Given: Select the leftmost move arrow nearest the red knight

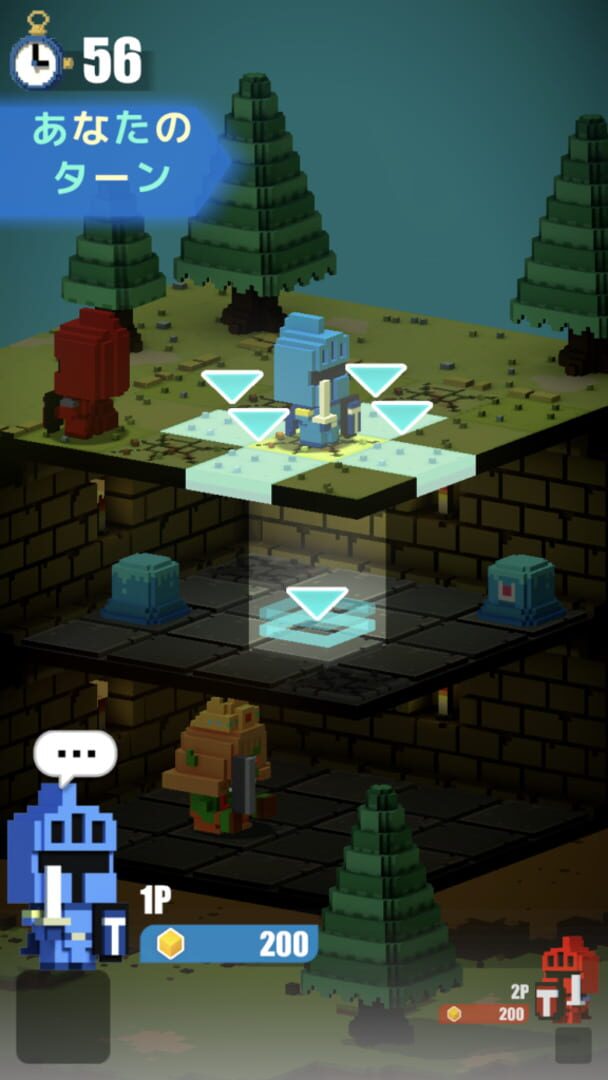Looking at the screenshot, I should click(232, 386).
